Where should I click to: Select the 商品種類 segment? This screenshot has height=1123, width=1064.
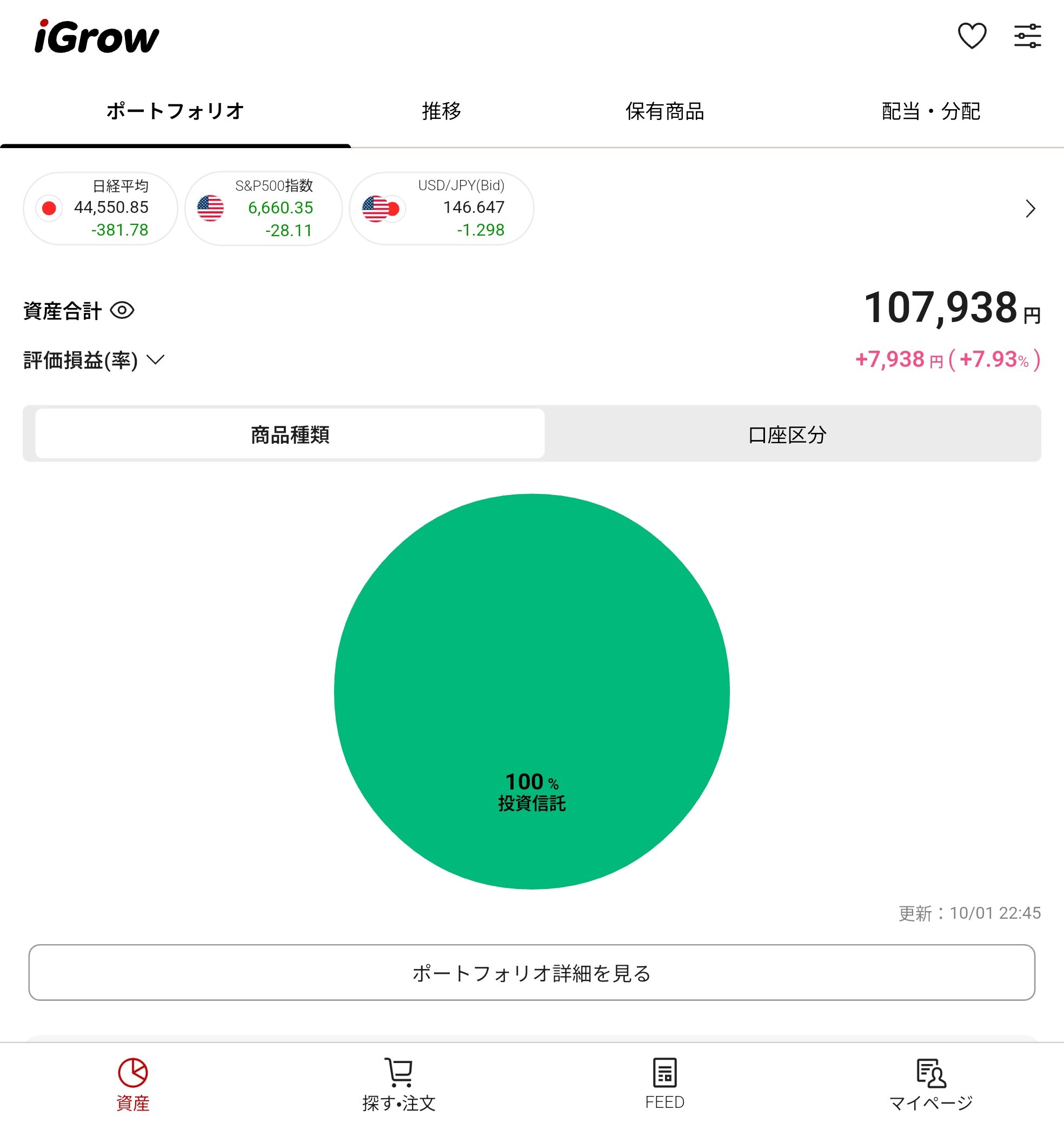point(290,435)
